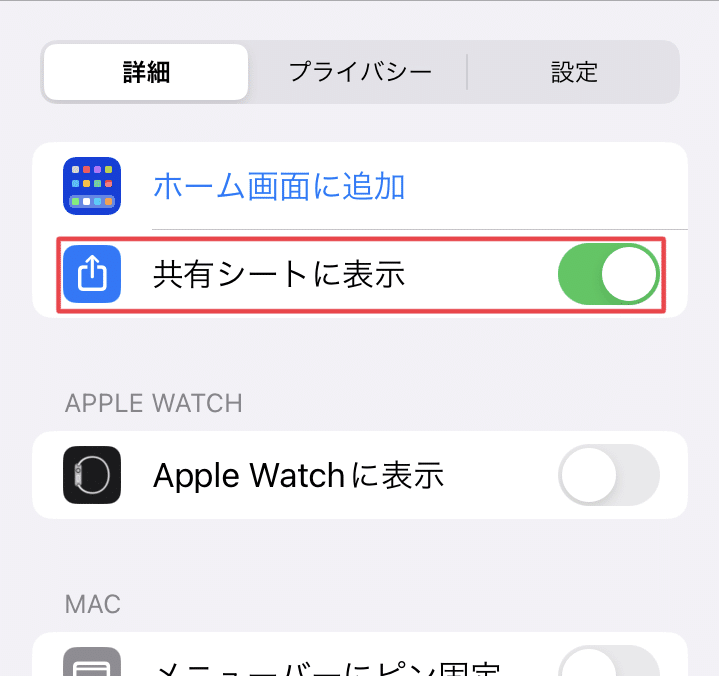Switch to the プライバシー tab
This screenshot has height=676, width=719.
(x=359, y=72)
